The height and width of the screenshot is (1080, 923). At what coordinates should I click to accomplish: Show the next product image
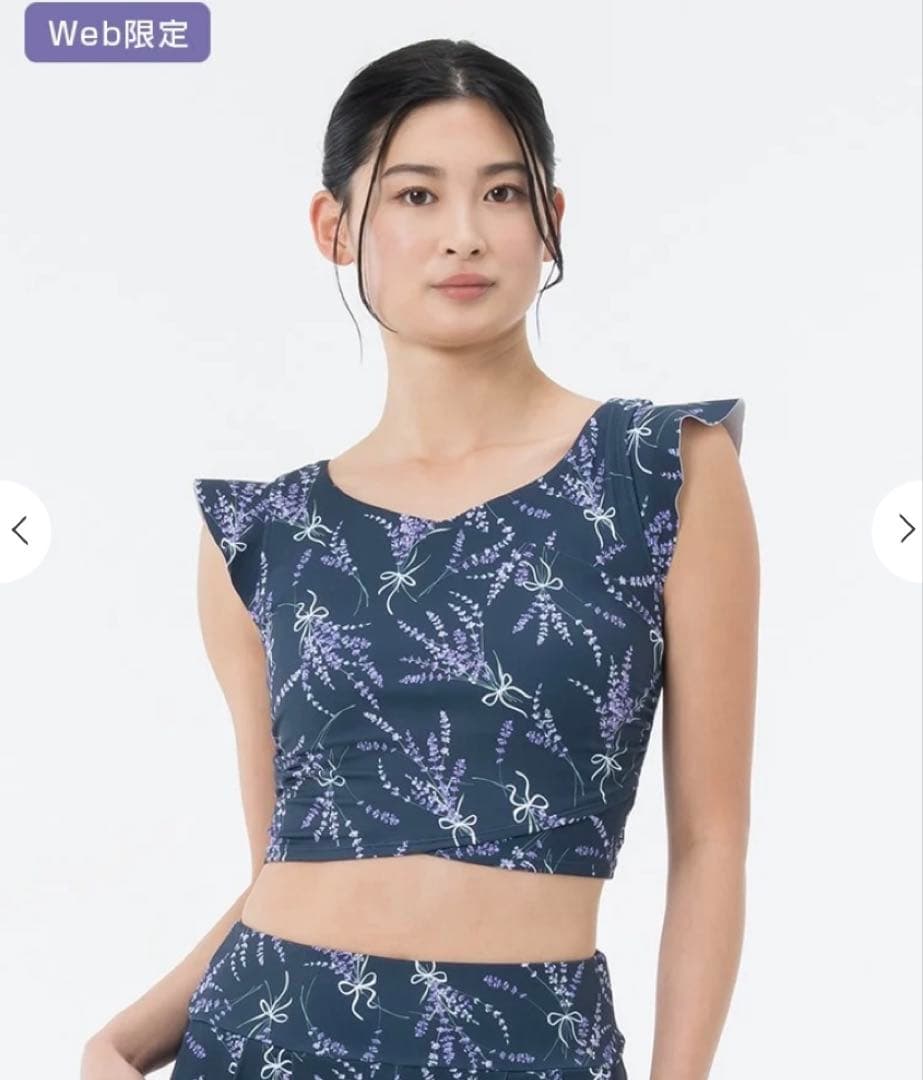pos(904,530)
